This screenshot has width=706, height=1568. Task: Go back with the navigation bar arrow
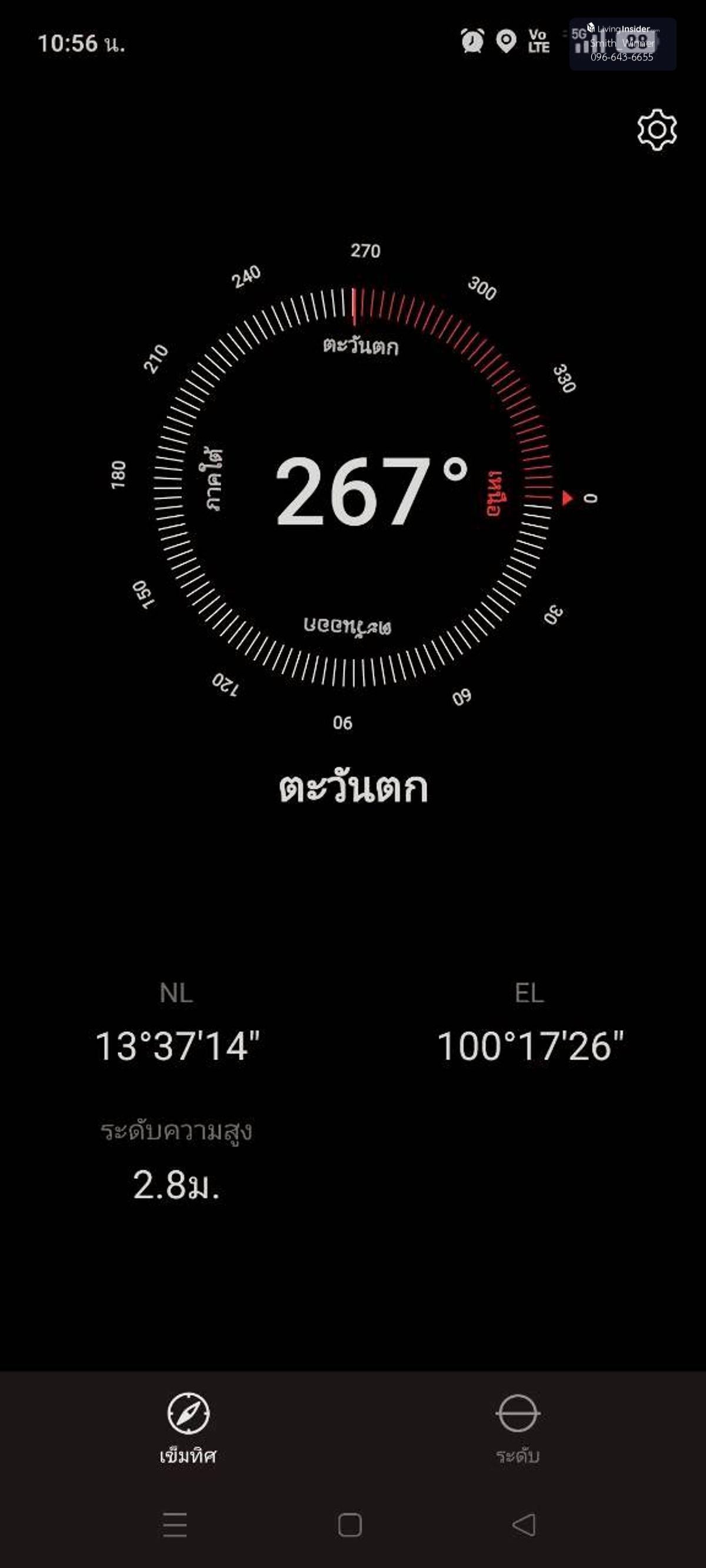524,1524
